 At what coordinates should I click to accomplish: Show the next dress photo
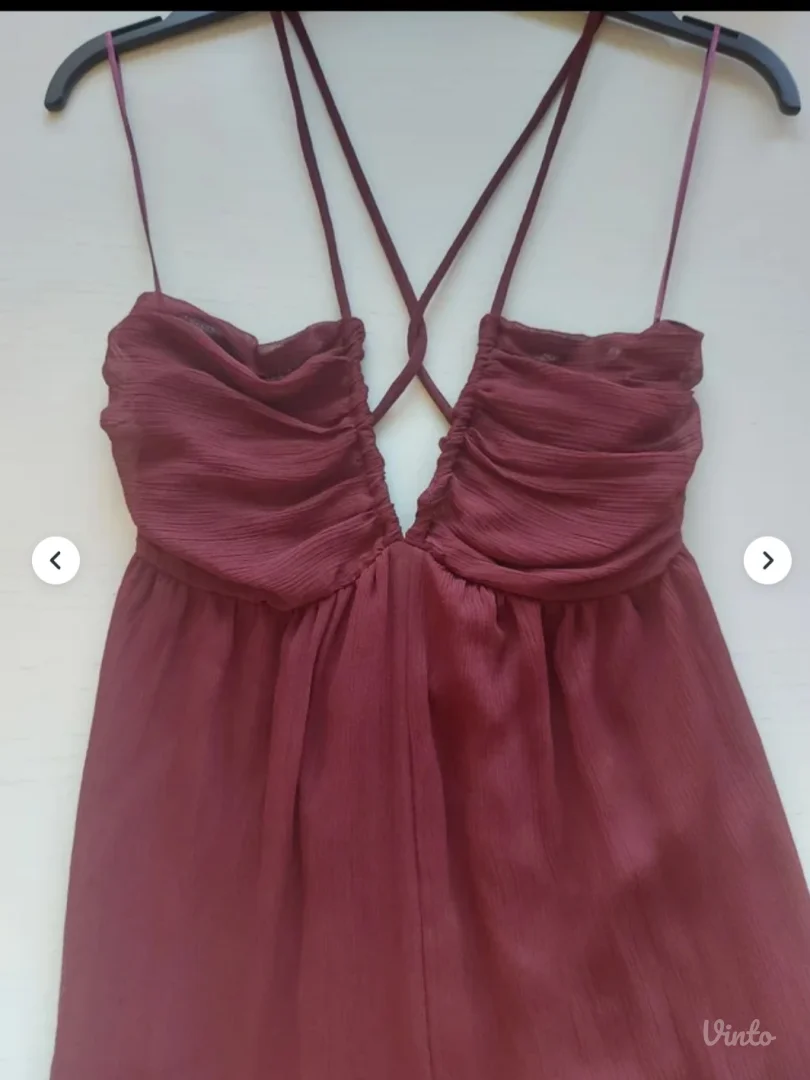(x=767, y=561)
